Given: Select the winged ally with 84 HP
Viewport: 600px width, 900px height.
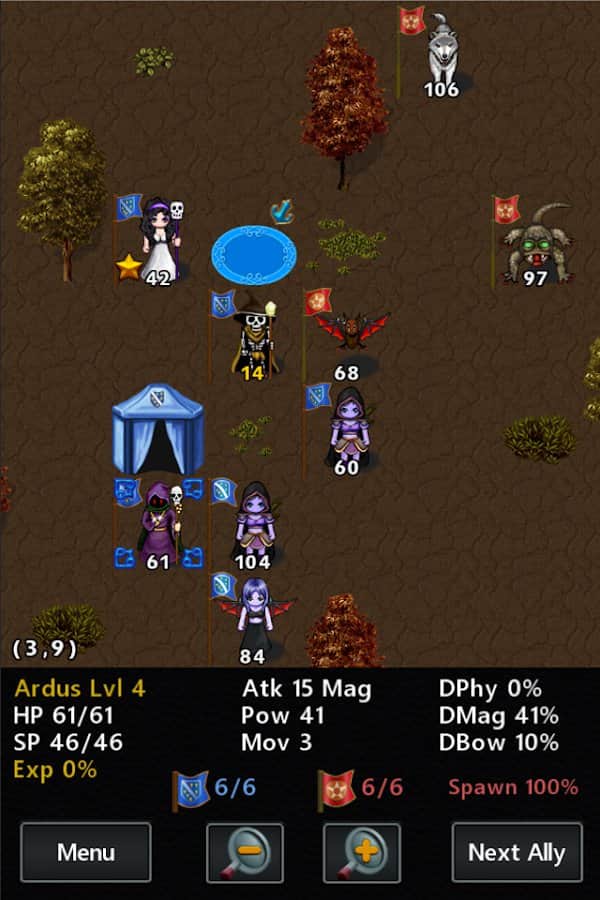Looking at the screenshot, I should click(x=253, y=616).
